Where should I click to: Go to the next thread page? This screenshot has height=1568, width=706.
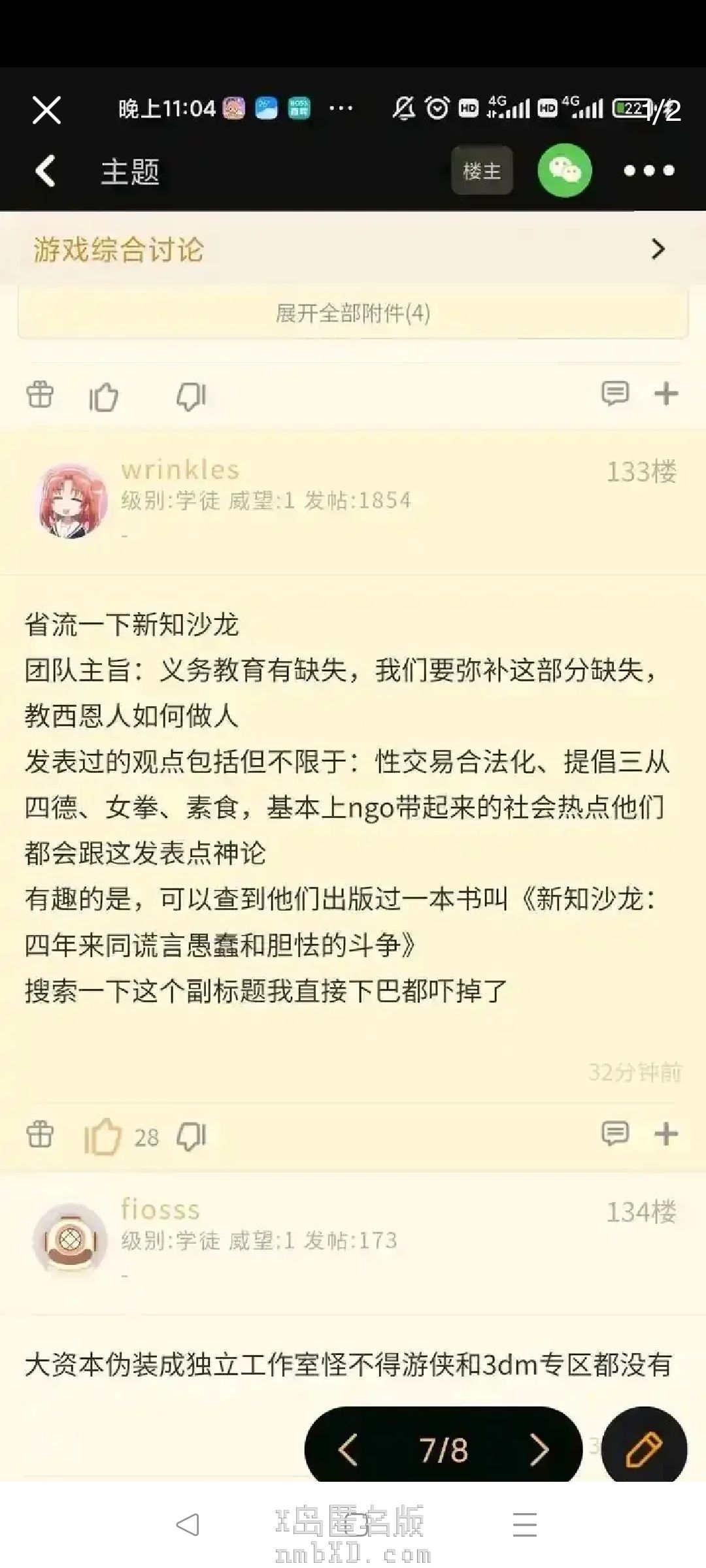pyautogui.click(x=539, y=1450)
